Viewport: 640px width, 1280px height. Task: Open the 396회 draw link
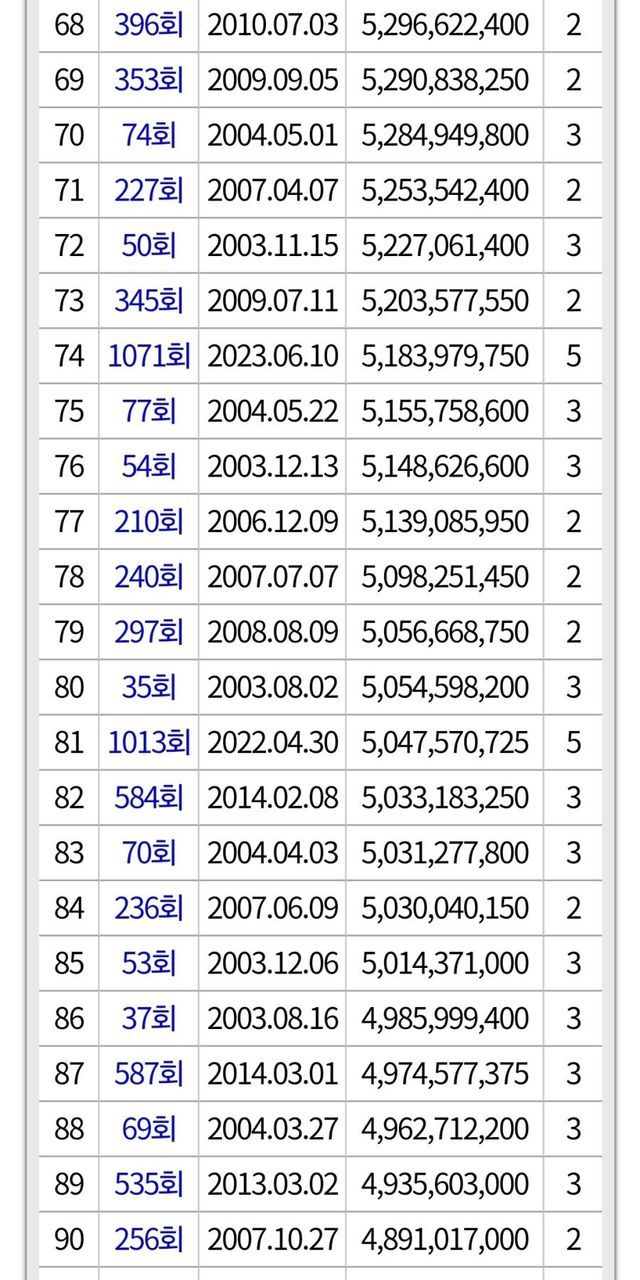[x=149, y=25]
